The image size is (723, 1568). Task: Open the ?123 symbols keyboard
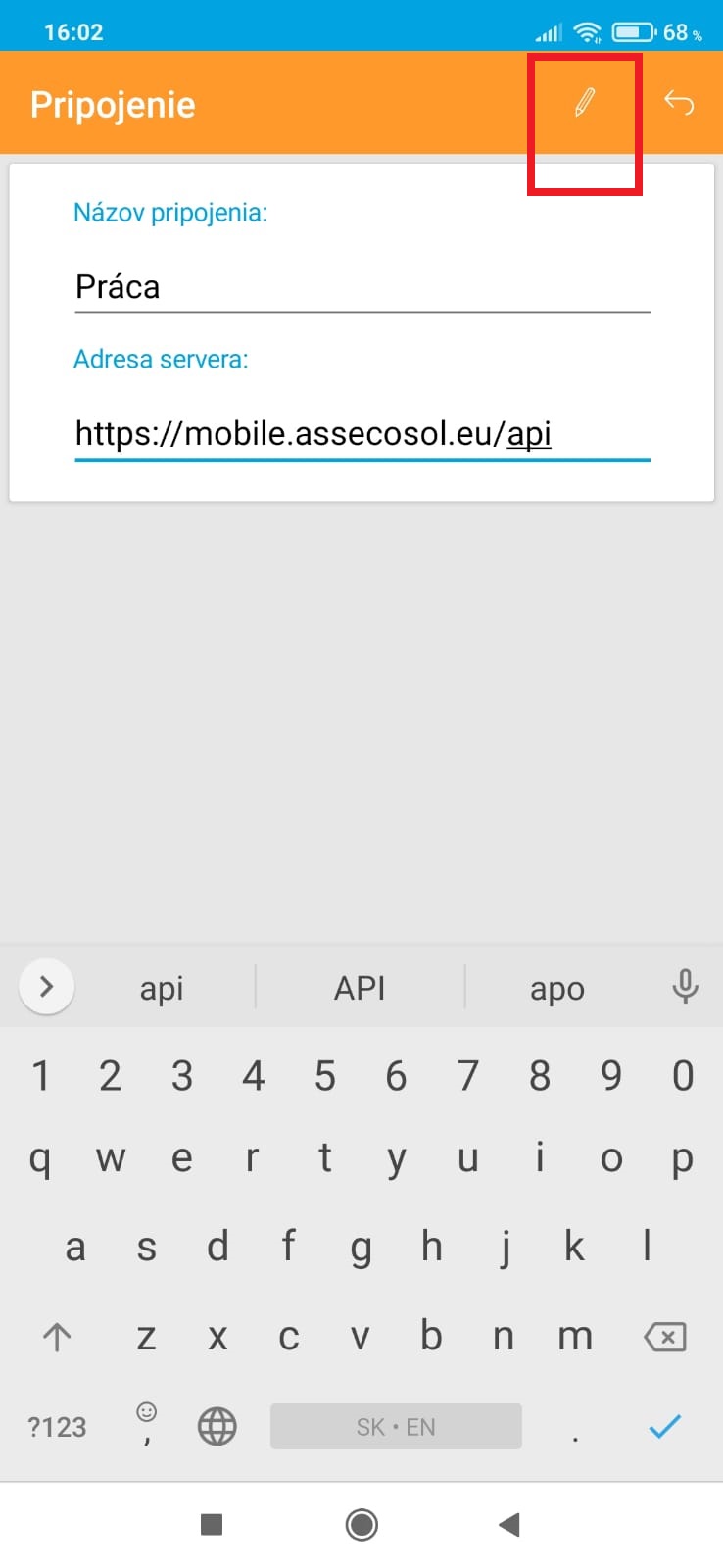[57, 1427]
